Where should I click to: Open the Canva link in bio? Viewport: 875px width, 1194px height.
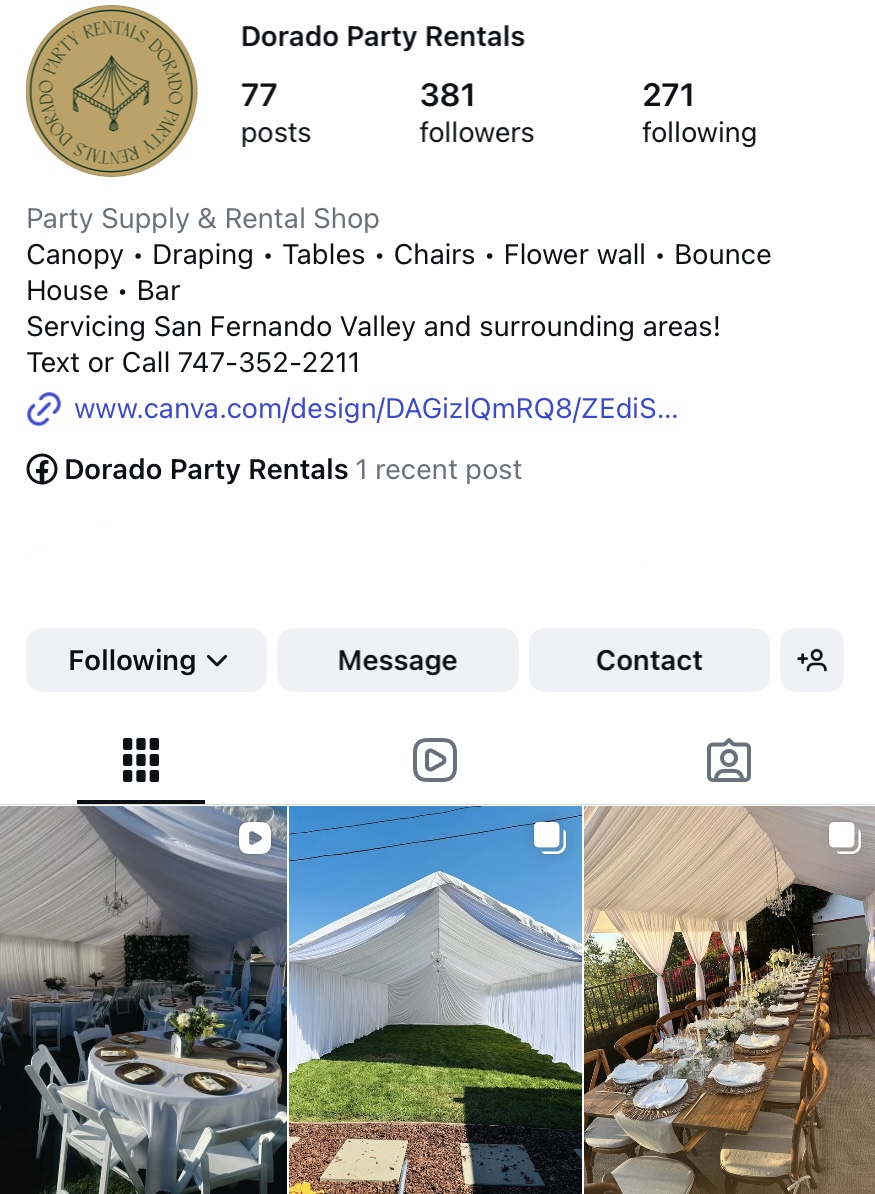(x=376, y=409)
